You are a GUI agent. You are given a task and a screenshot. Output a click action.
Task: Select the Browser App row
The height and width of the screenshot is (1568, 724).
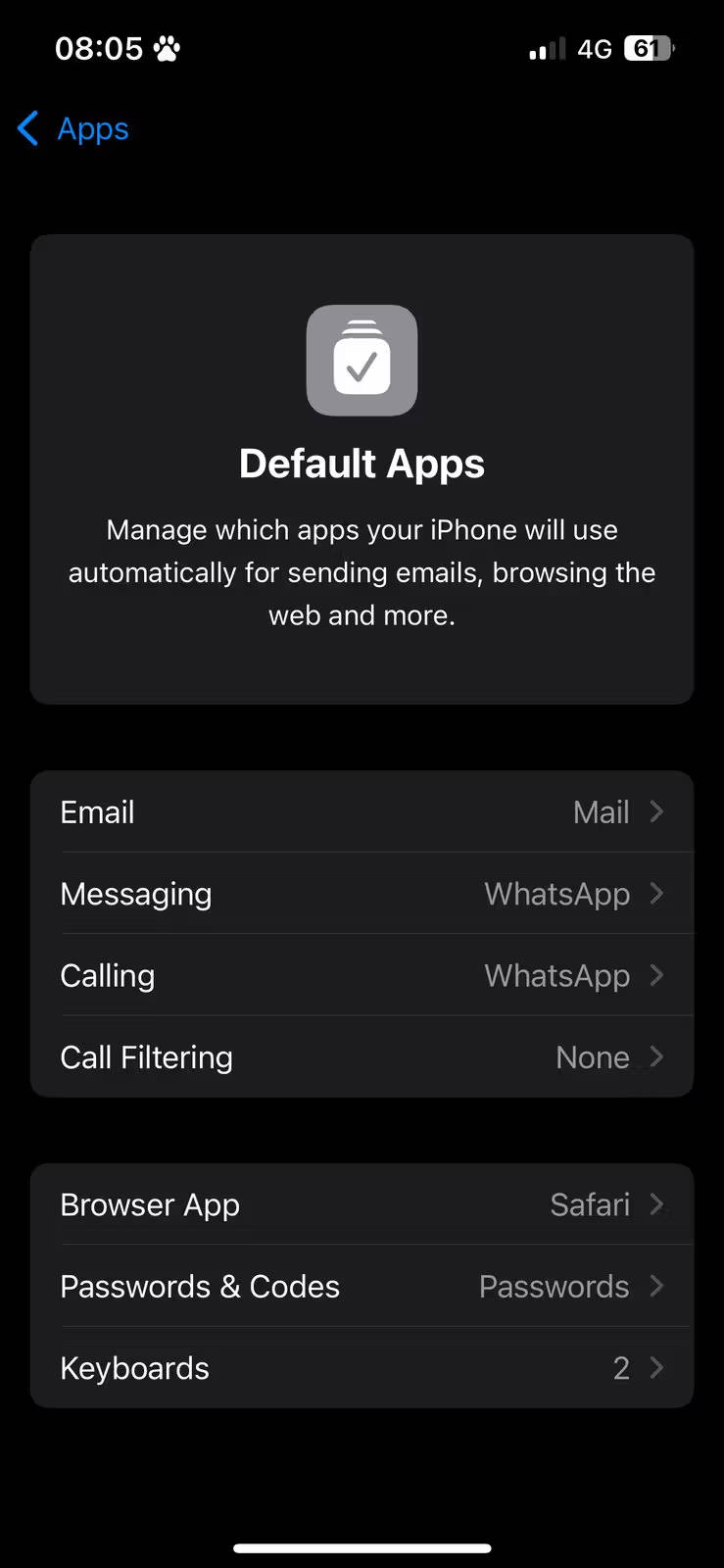coord(362,1204)
